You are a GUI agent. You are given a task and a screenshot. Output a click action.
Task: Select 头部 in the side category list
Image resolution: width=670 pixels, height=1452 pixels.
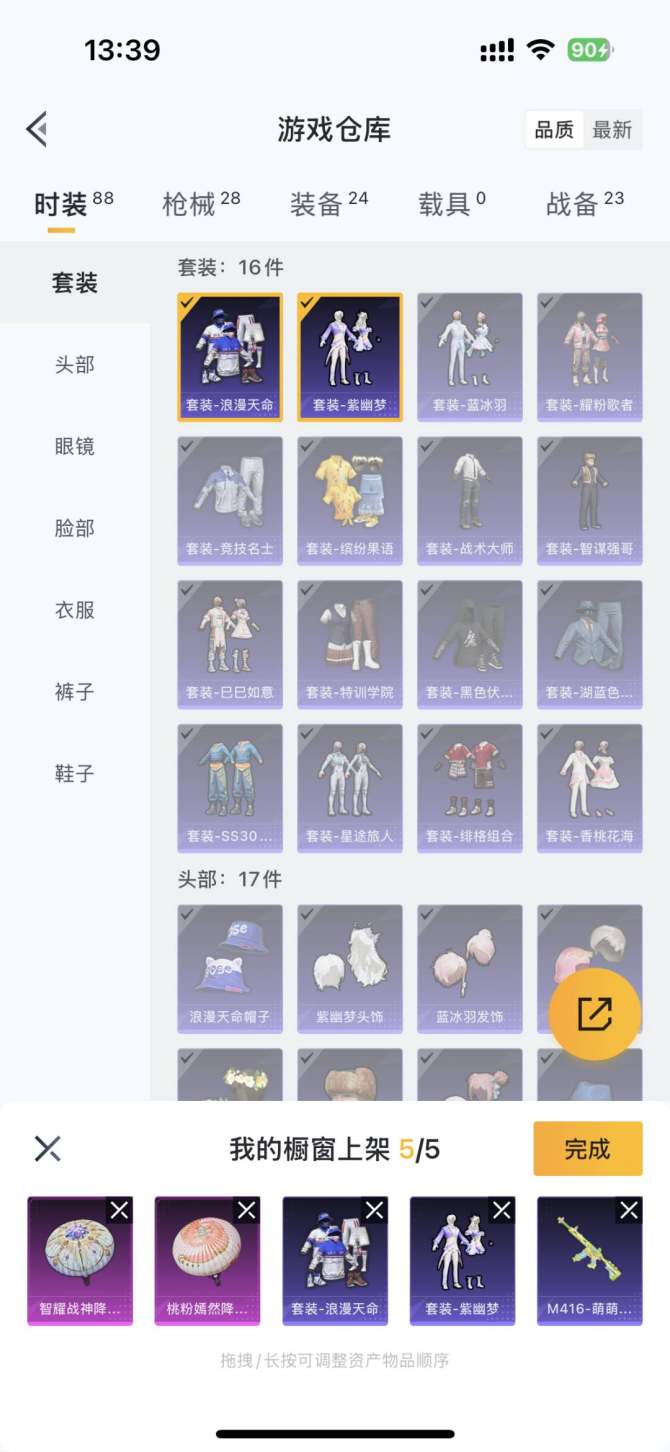(75, 364)
